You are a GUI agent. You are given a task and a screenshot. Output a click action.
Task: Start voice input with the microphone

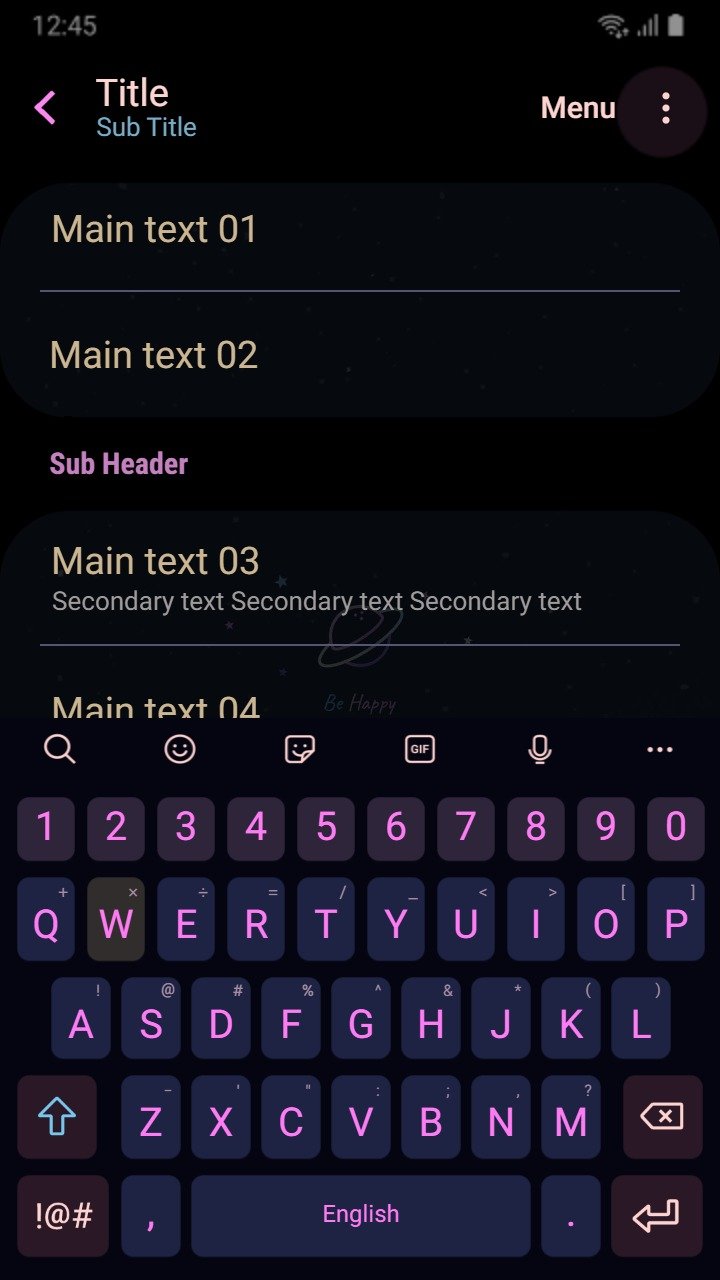[540, 748]
